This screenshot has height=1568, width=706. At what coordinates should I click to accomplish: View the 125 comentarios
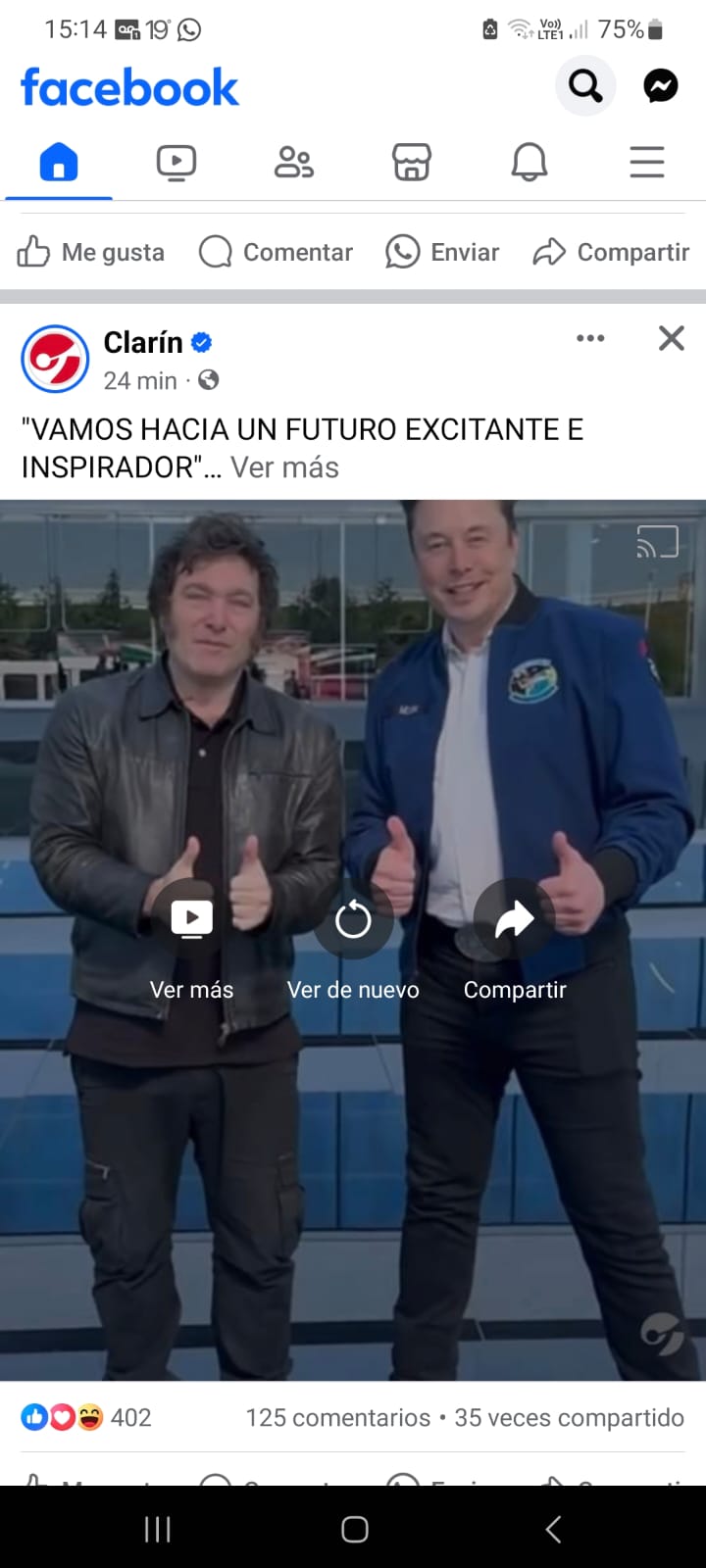click(x=337, y=1417)
